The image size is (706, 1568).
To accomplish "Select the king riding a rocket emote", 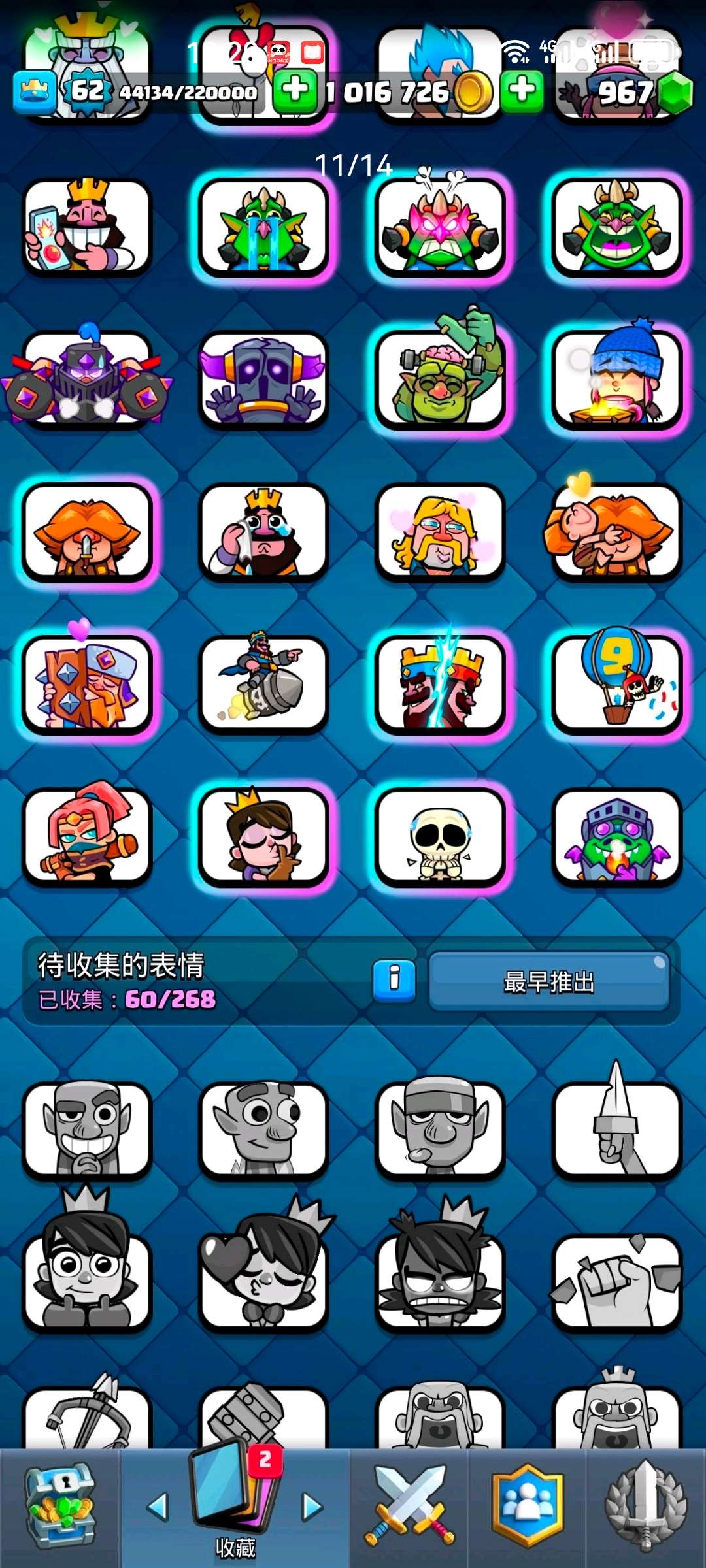I will click(263, 683).
